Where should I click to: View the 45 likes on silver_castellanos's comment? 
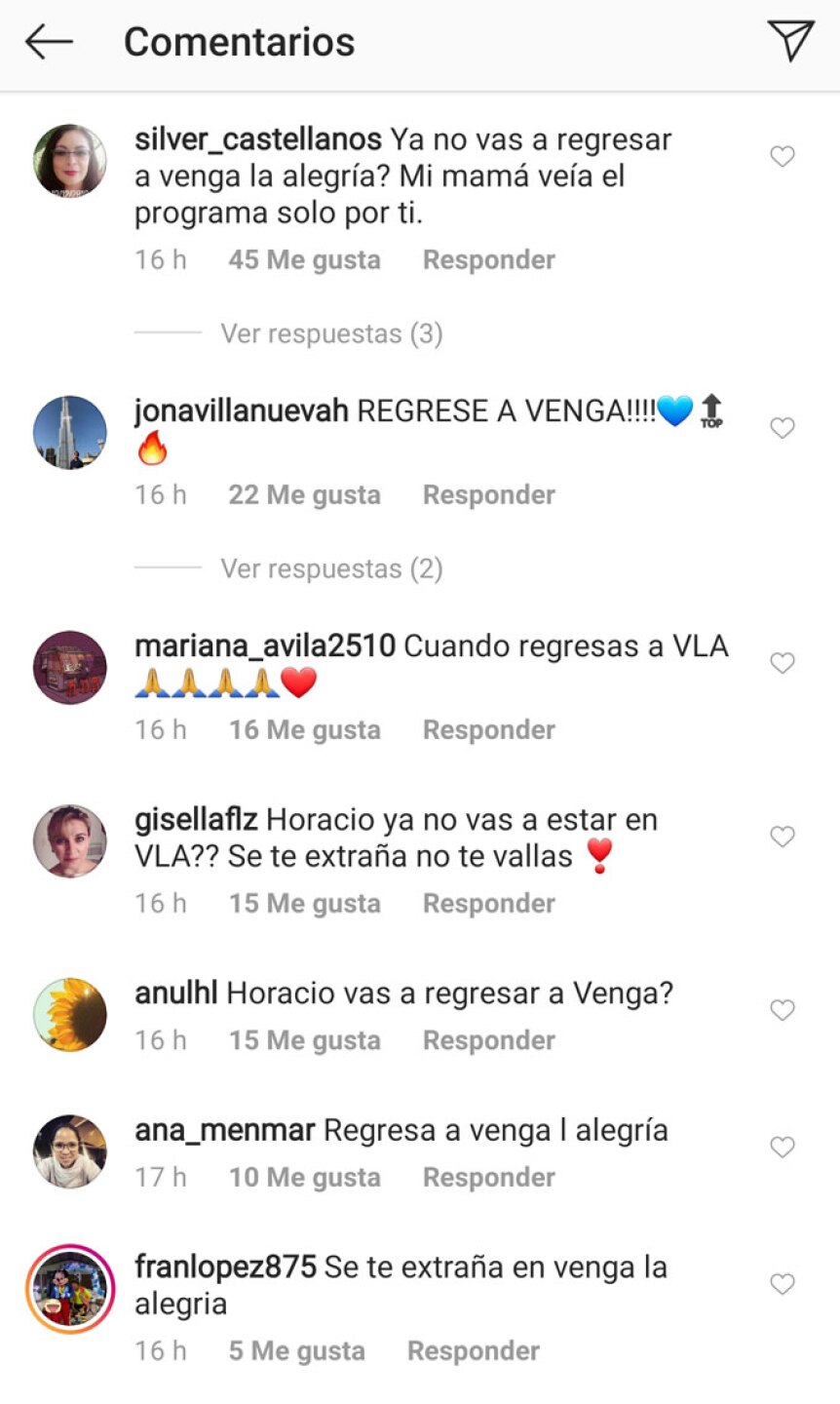(304, 260)
